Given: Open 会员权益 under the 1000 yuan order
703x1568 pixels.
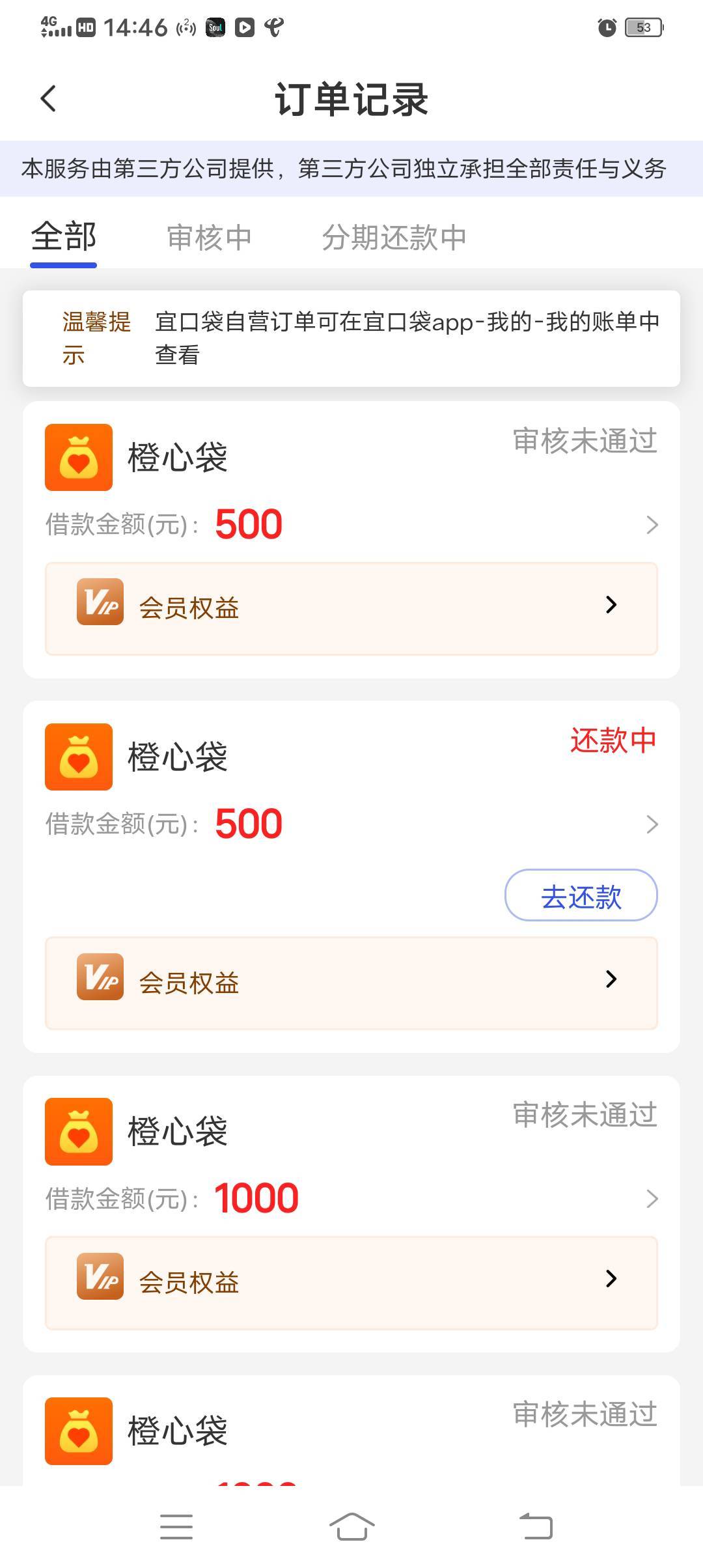Looking at the screenshot, I should click(x=351, y=1282).
